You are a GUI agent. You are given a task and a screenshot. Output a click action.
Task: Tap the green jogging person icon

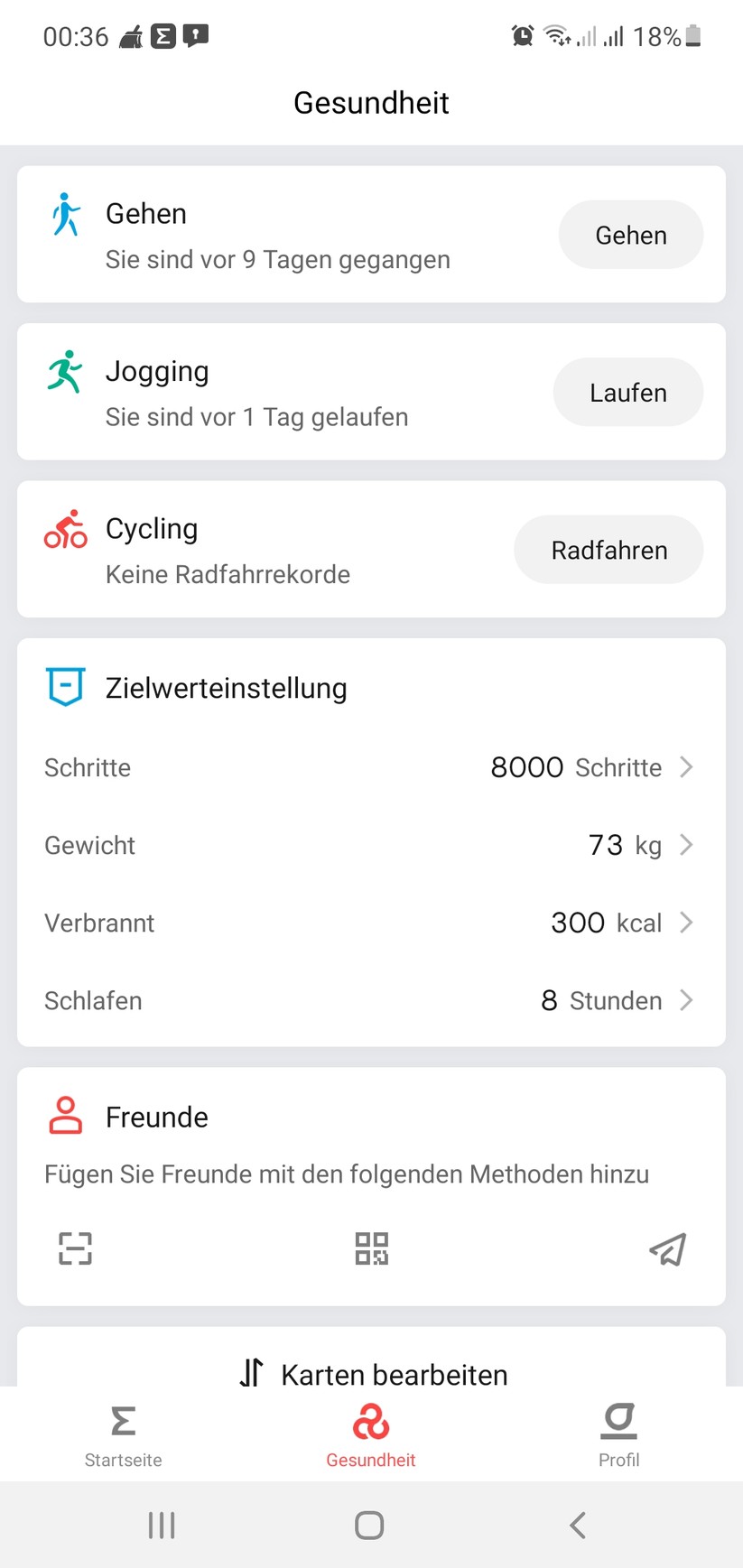coord(64,372)
